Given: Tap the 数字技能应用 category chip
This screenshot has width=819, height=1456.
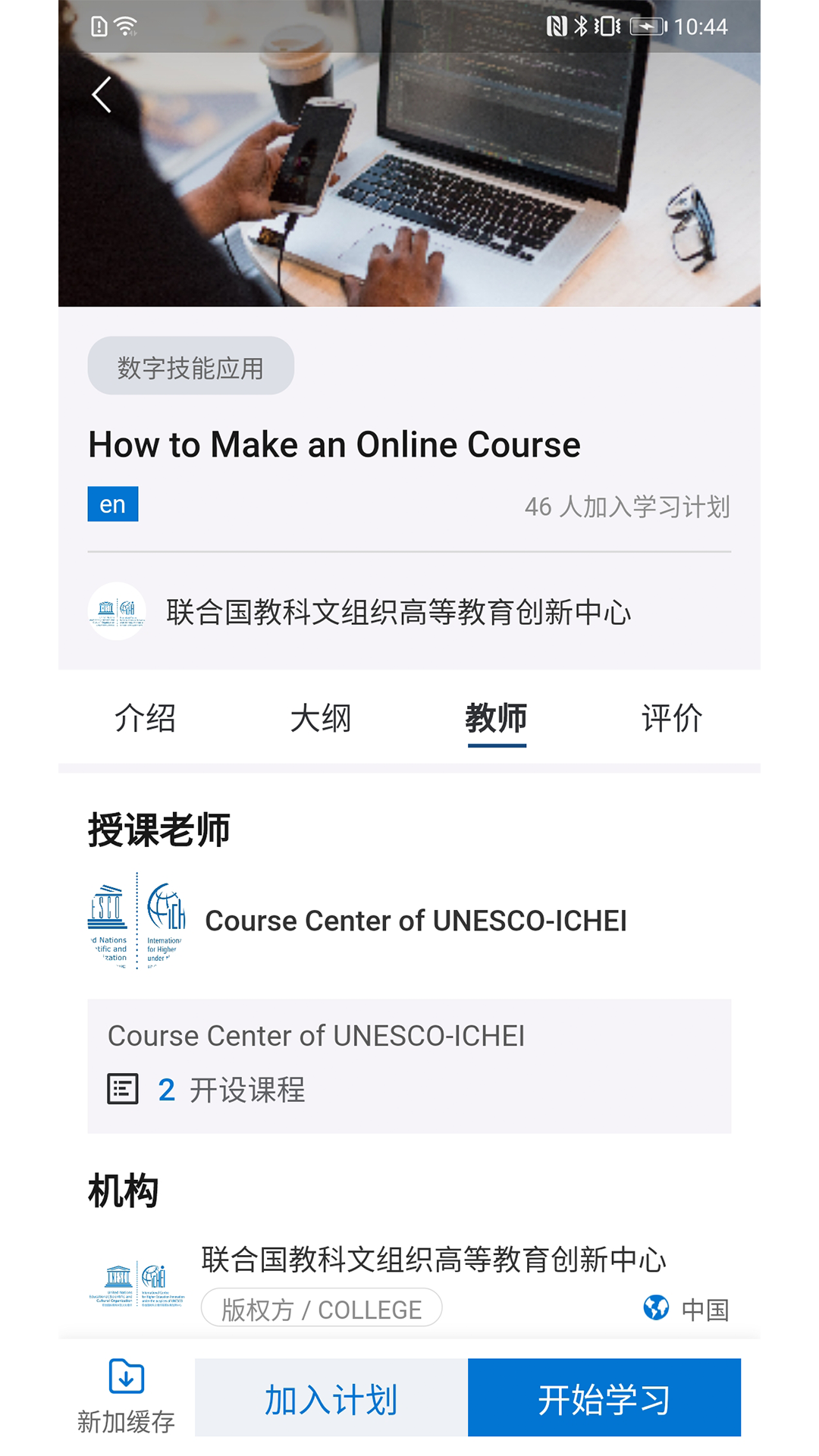Looking at the screenshot, I should click(190, 366).
